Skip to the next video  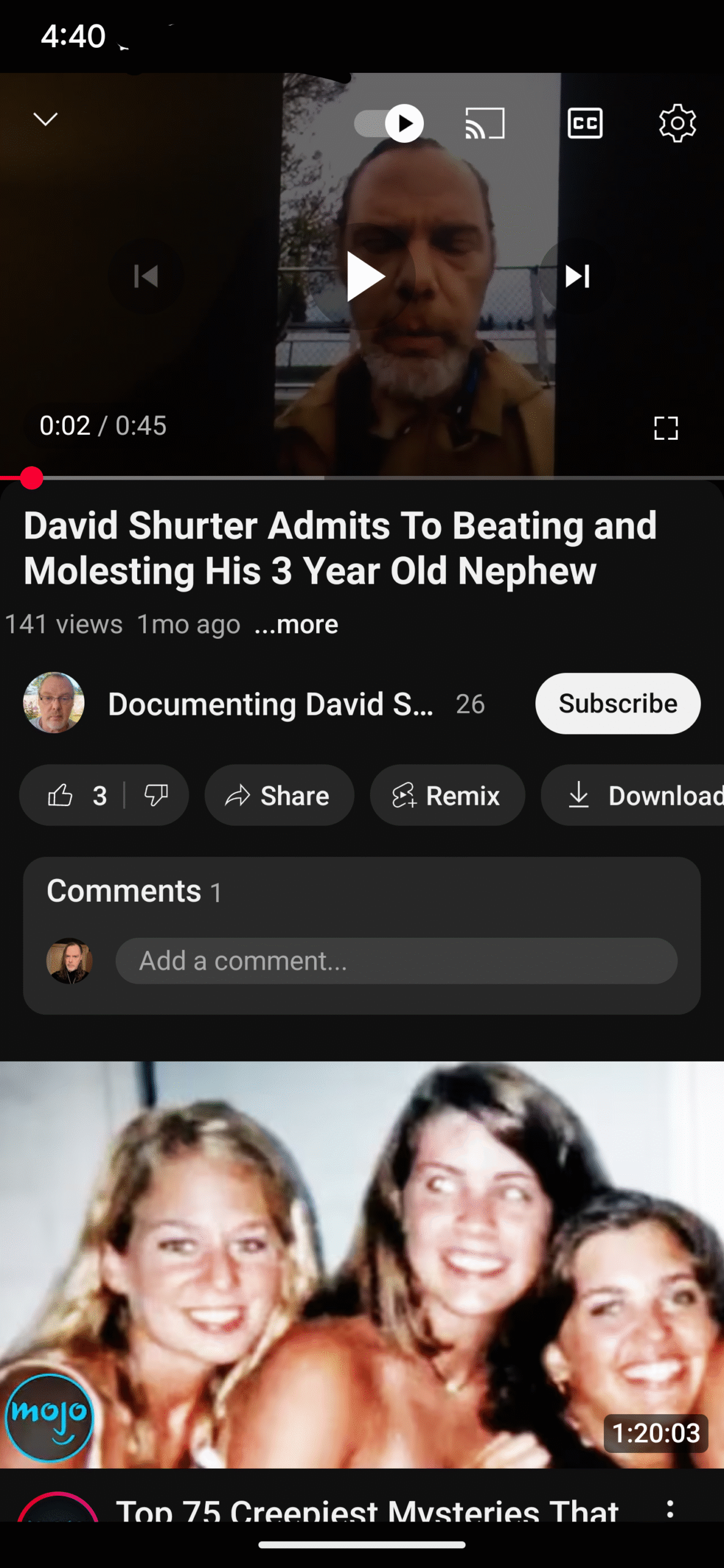(x=577, y=276)
